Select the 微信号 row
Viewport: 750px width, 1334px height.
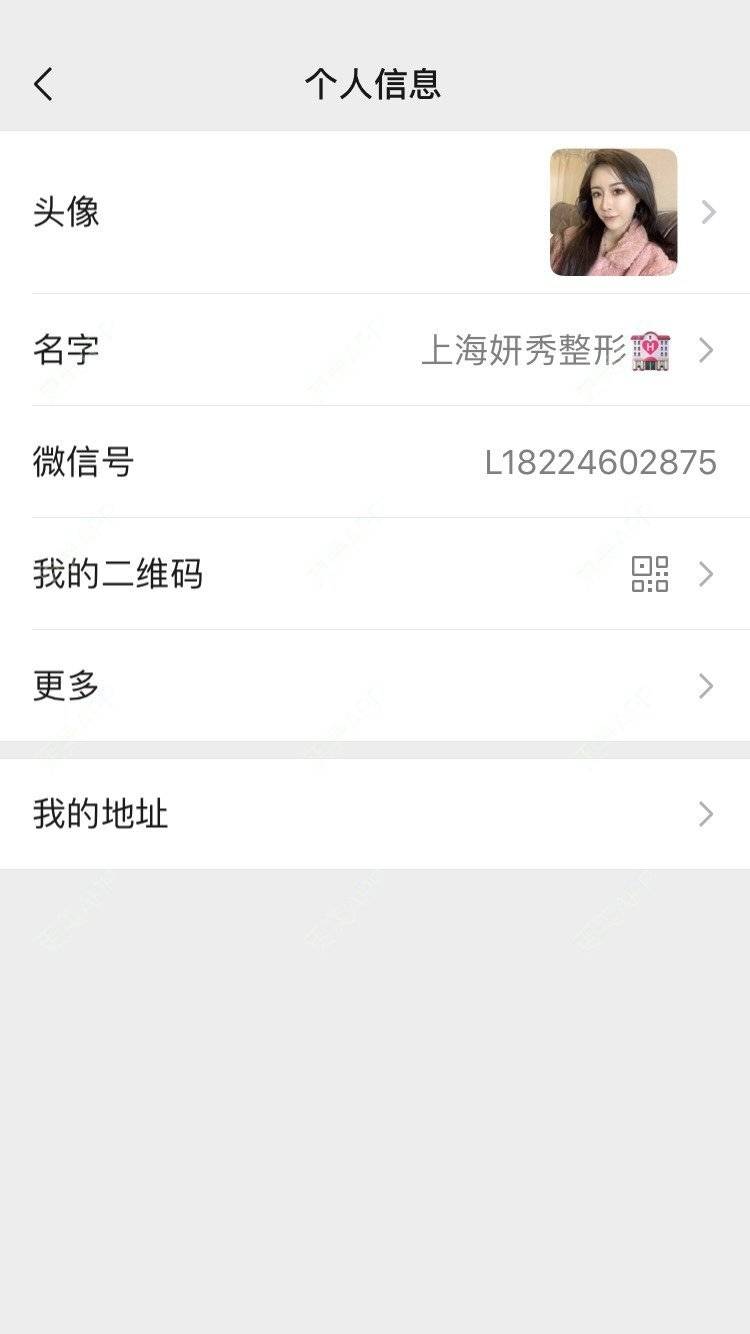point(375,462)
